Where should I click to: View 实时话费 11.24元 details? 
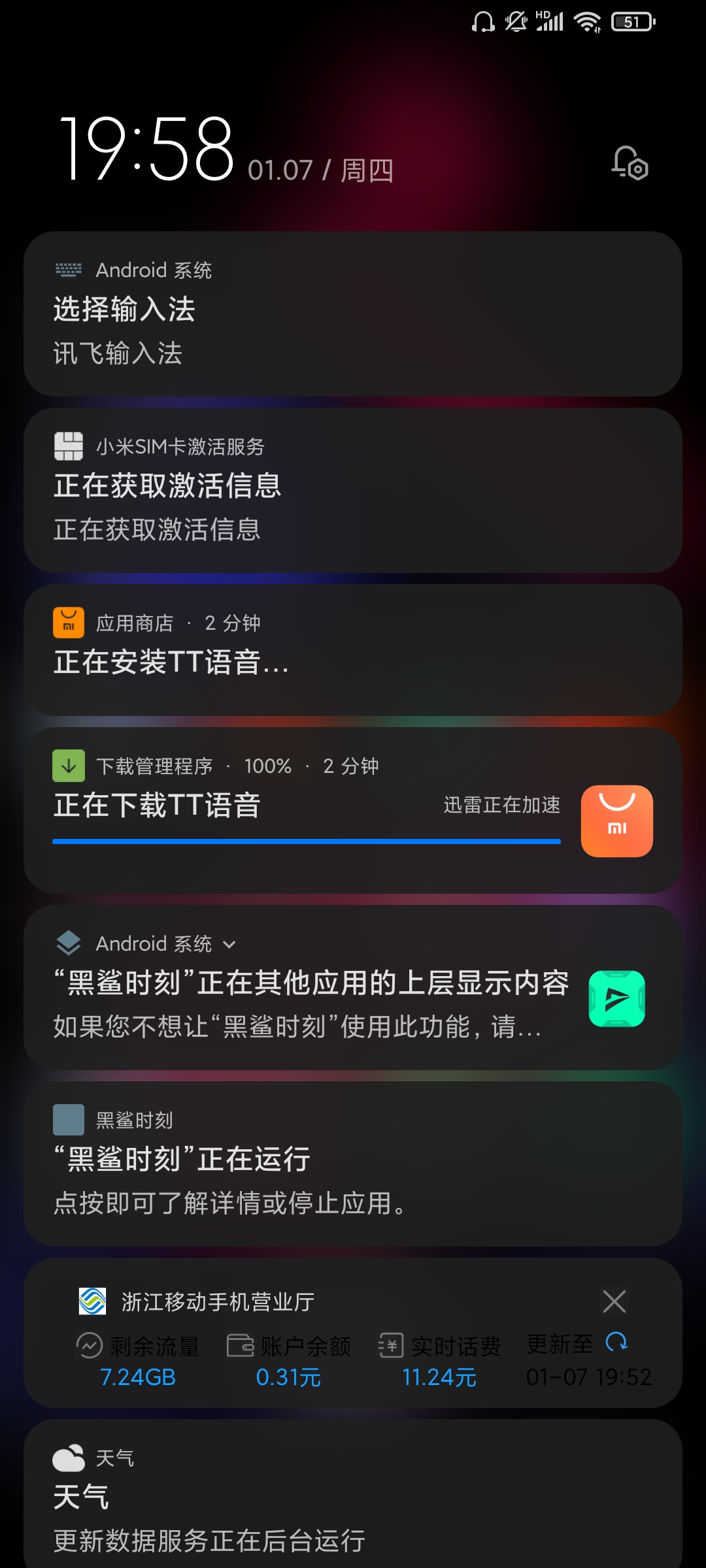pos(439,1362)
